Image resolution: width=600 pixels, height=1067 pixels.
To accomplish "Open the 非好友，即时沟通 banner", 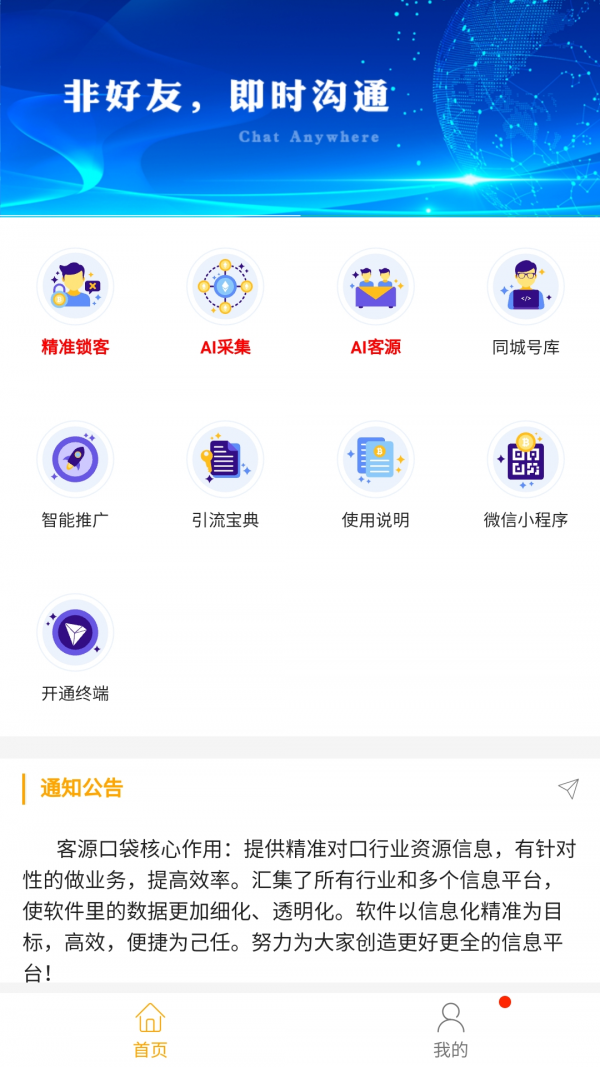I will (300, 108).
